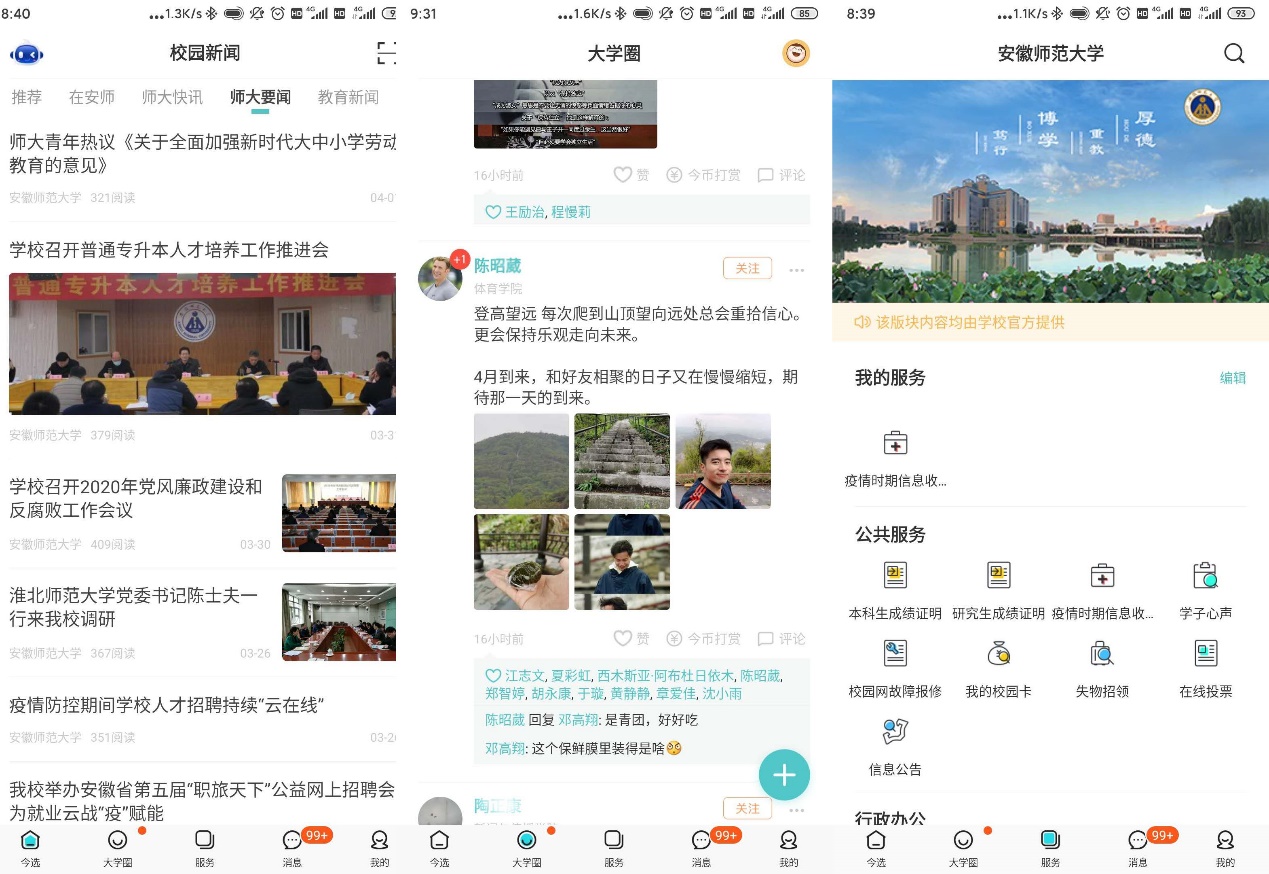1269x874 pixels.
Task: Open search on the 安徽师范大学 screen
Action: (1234, 53)
